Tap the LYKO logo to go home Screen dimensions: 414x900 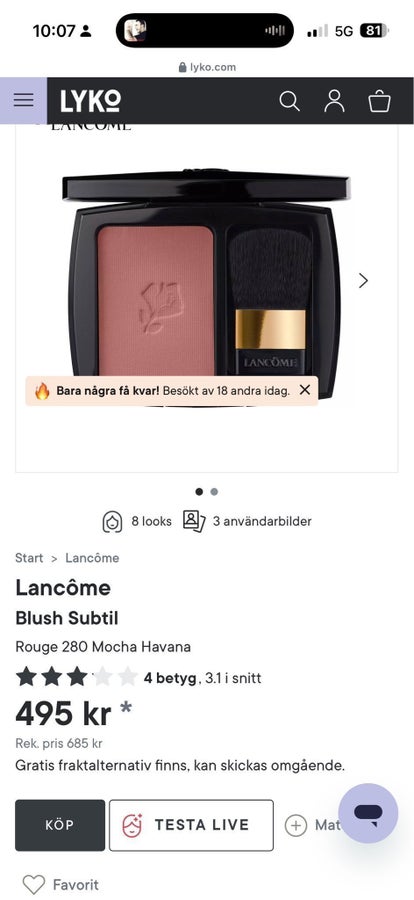pos(90,101)
